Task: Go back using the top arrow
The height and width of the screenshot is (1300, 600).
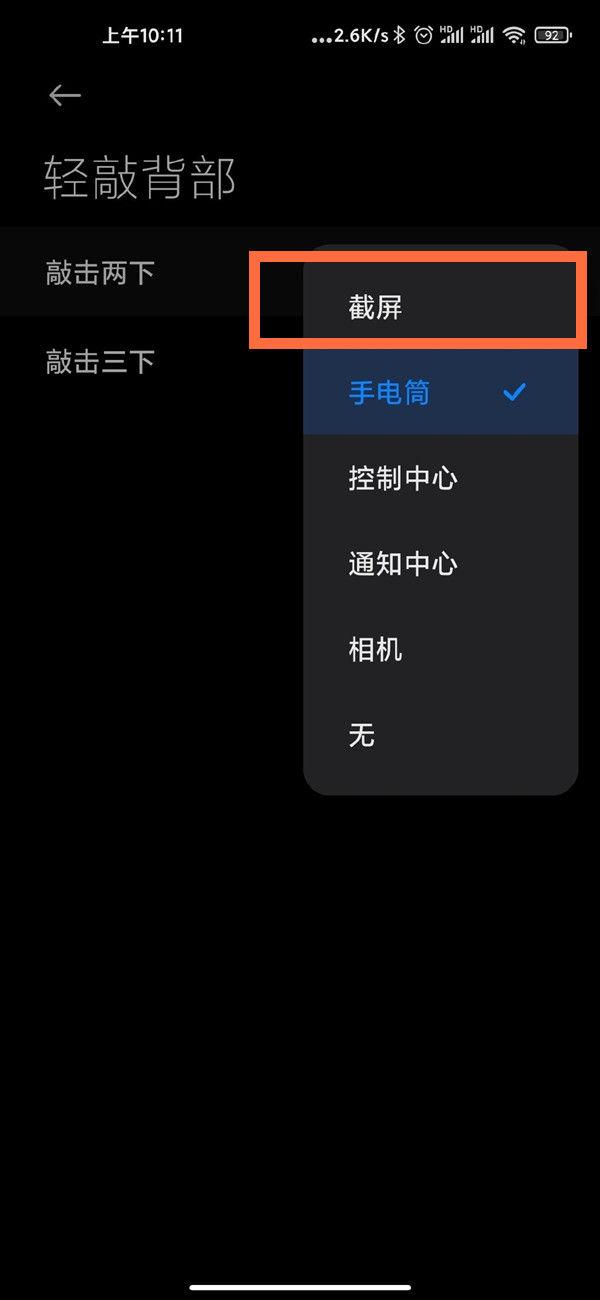Action: click(x=65, y=95)
